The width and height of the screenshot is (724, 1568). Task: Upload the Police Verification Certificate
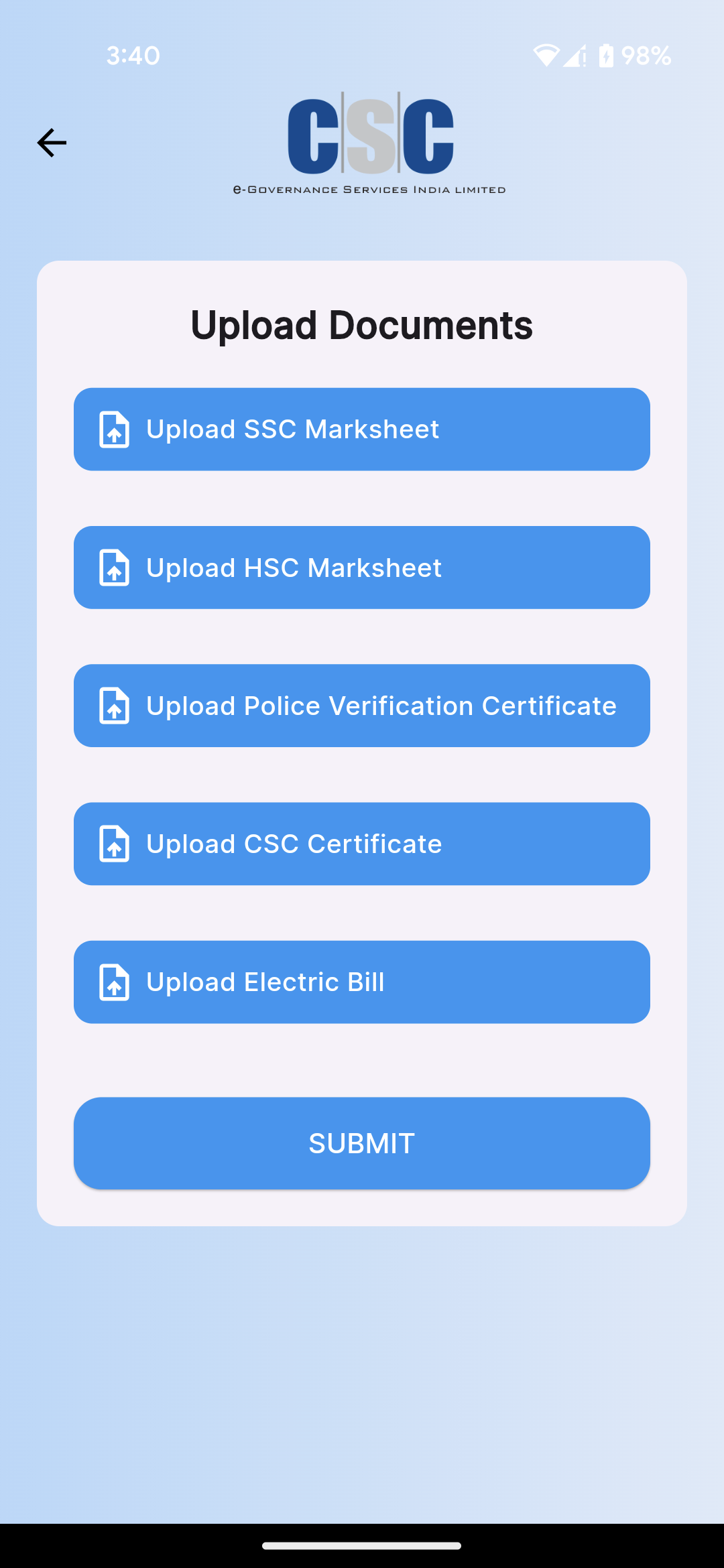click(362, 706)
